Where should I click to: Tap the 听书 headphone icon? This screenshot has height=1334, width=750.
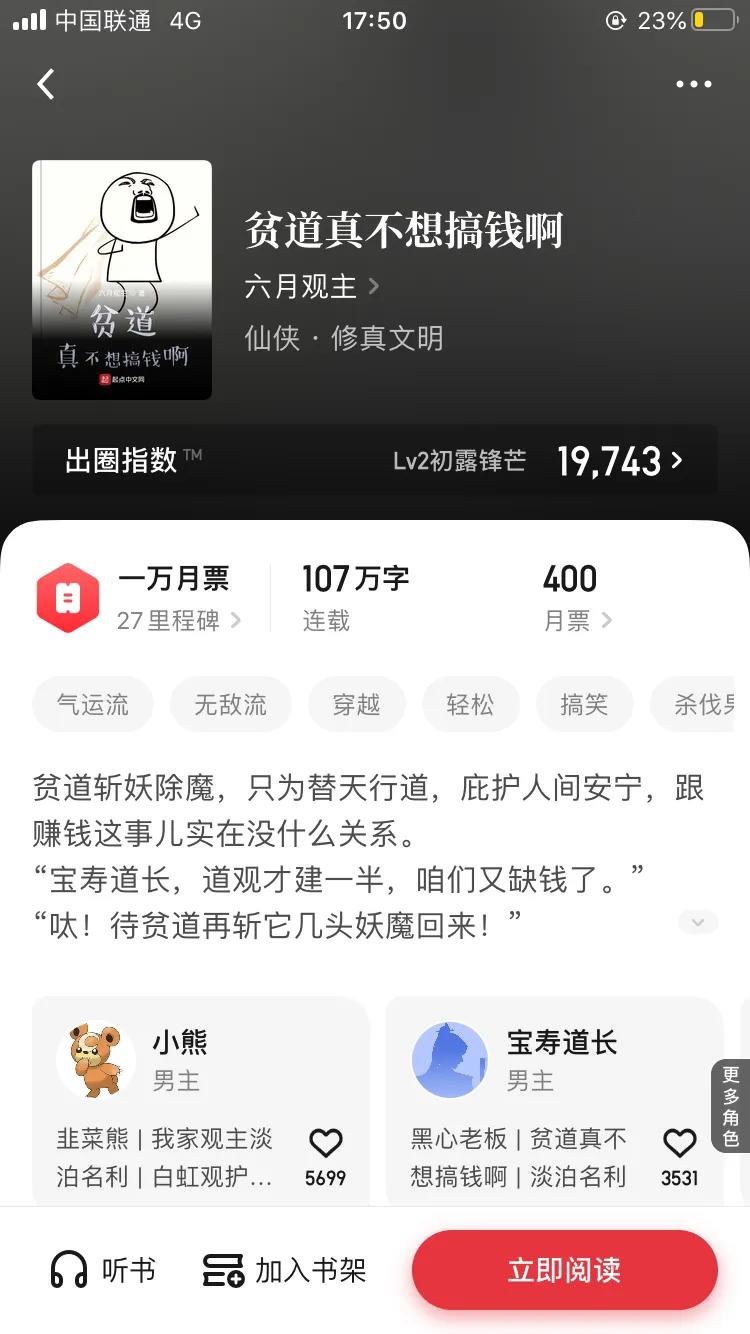67,1270
